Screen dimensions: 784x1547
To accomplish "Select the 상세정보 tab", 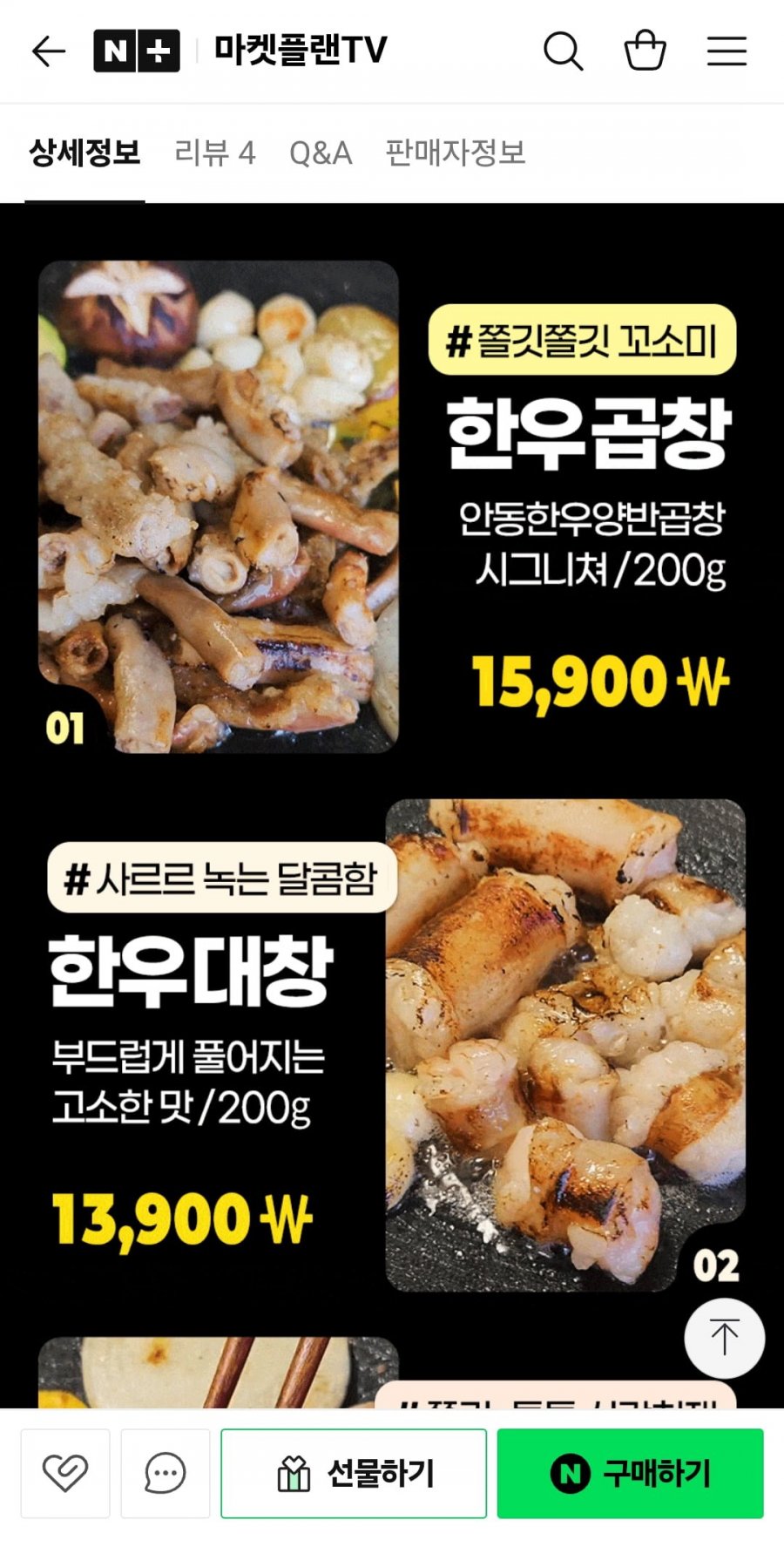I will 84,153.
